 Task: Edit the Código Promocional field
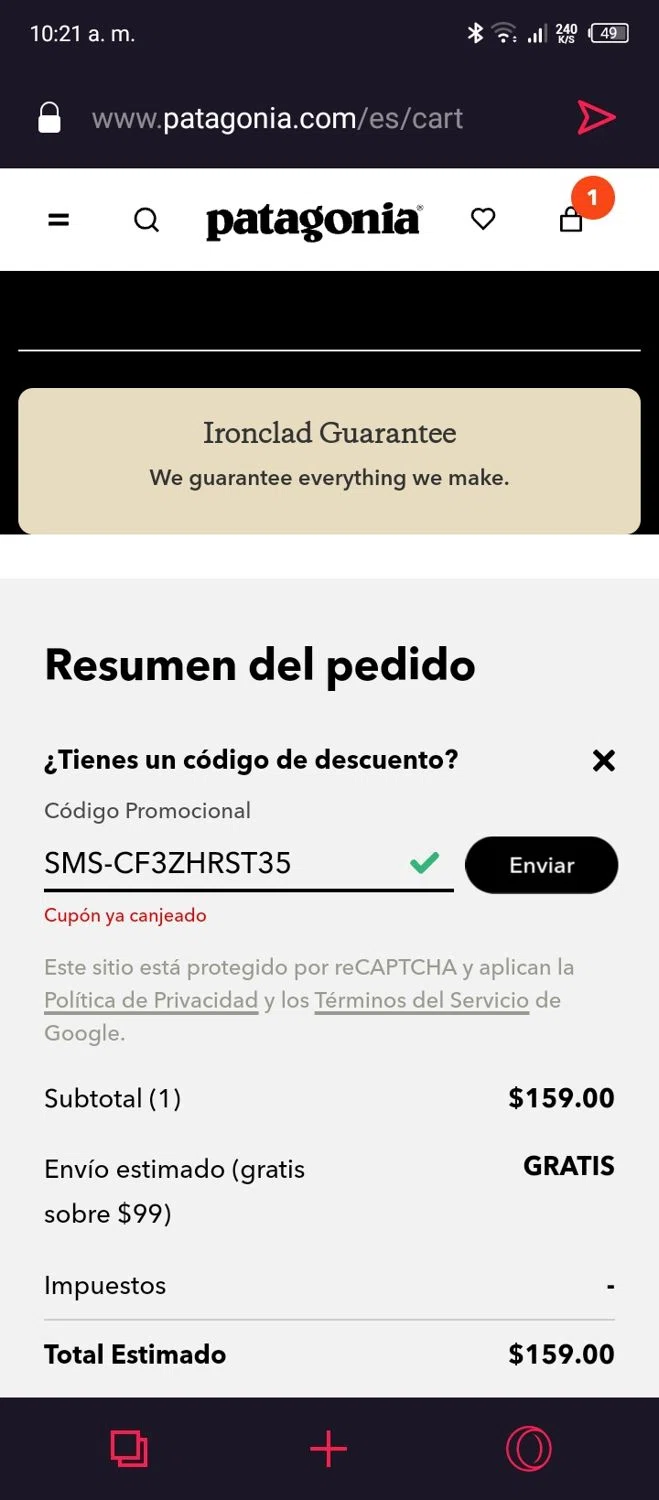[220, 864]
